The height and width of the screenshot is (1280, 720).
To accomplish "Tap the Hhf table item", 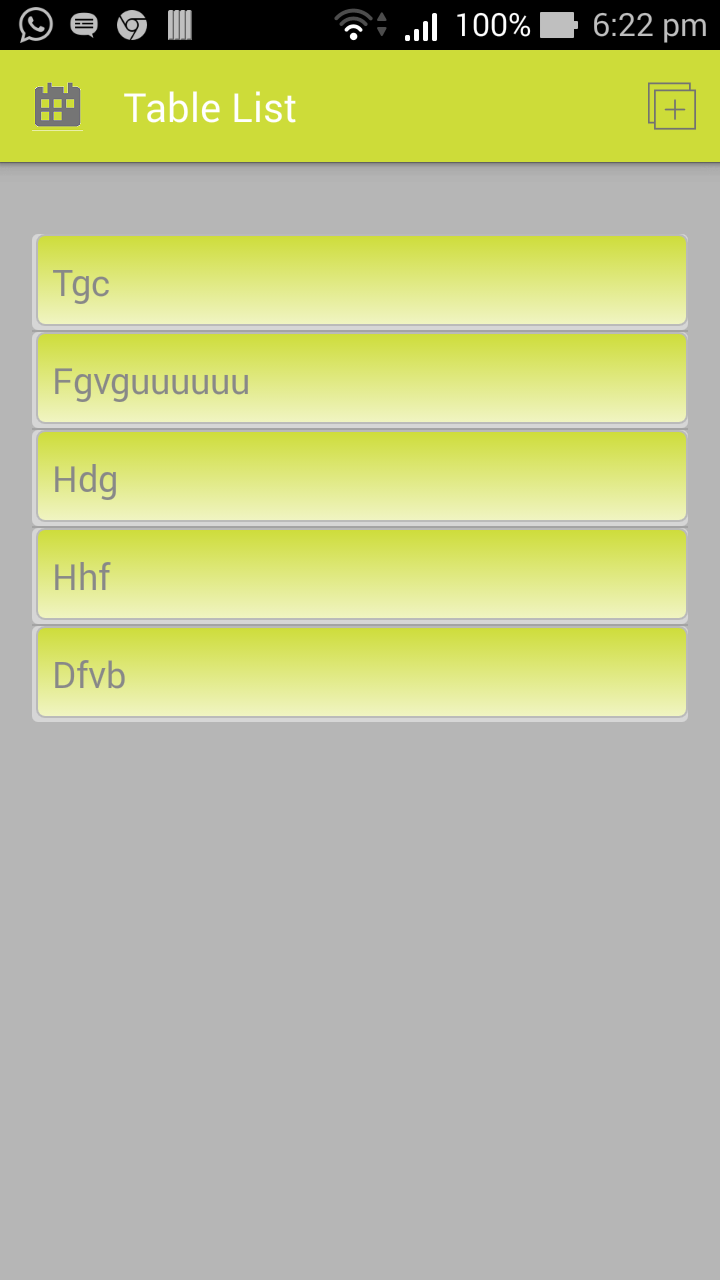I will [360, 574].
